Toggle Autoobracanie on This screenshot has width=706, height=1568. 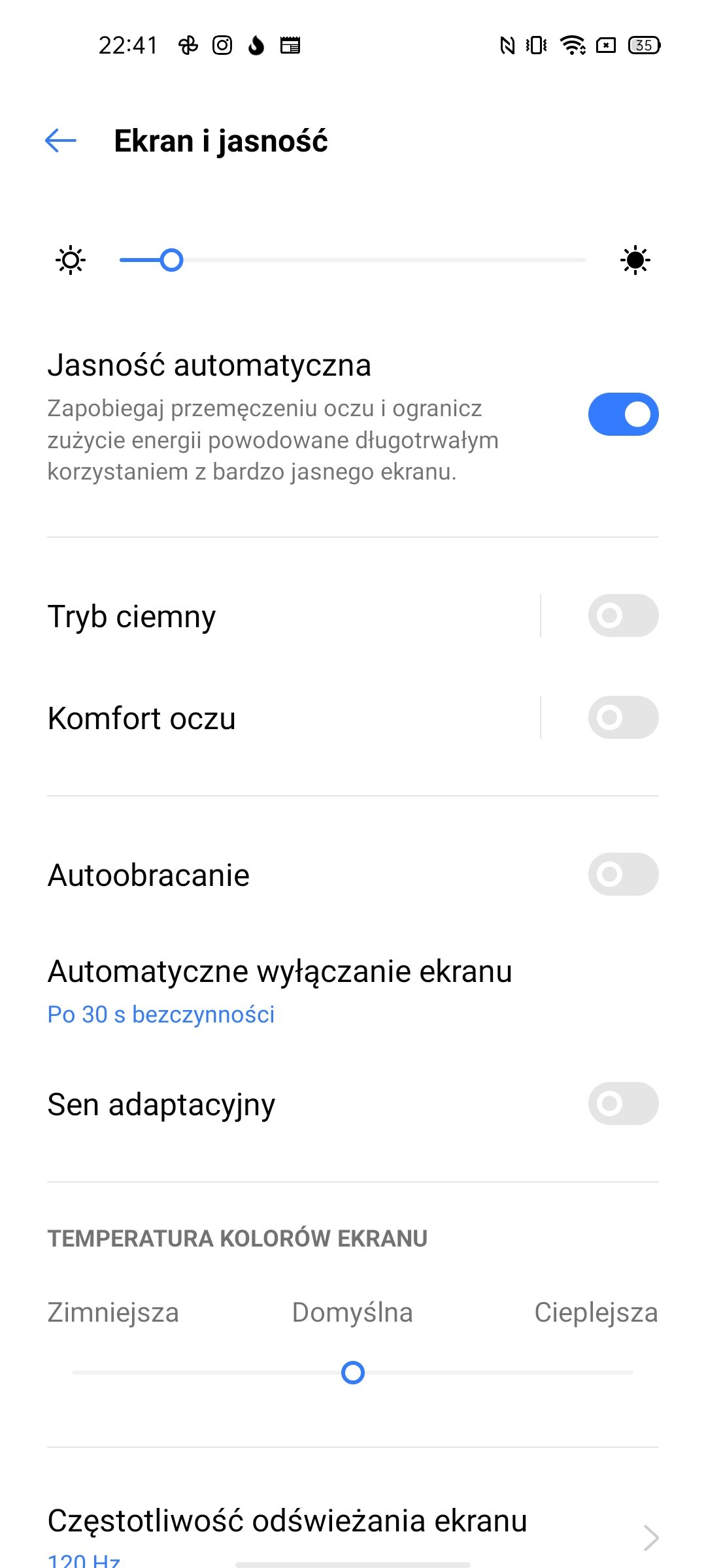[623, 874]
